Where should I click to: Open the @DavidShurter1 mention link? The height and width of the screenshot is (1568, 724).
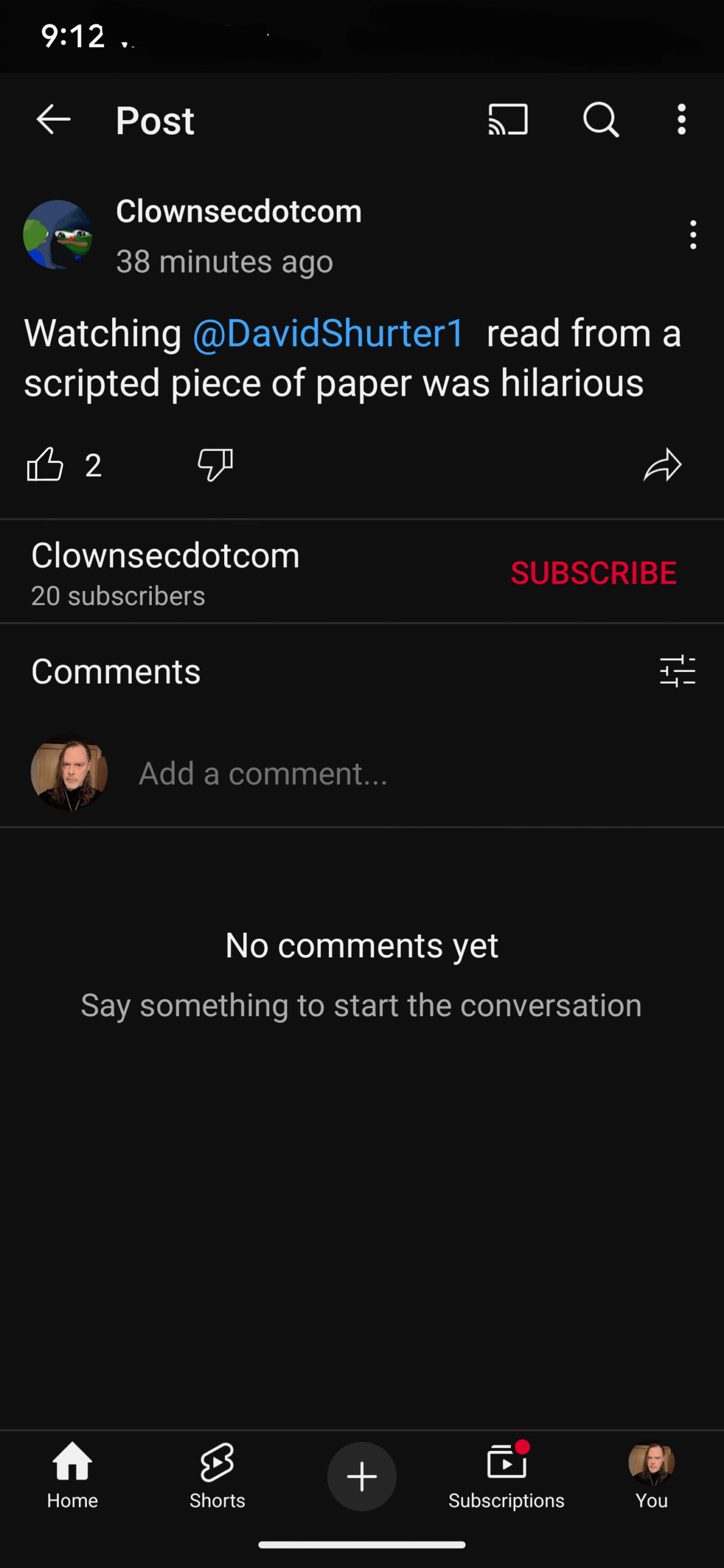tap(328, 333)
